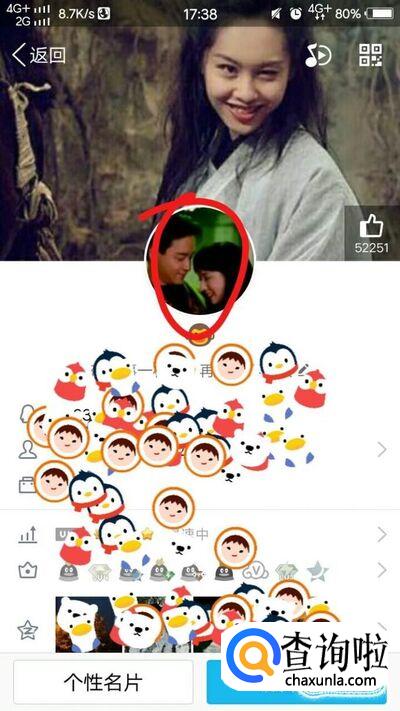
Task: Go back with the 返回 arrow
Action: pyautogui.click(x=39, y=55)
